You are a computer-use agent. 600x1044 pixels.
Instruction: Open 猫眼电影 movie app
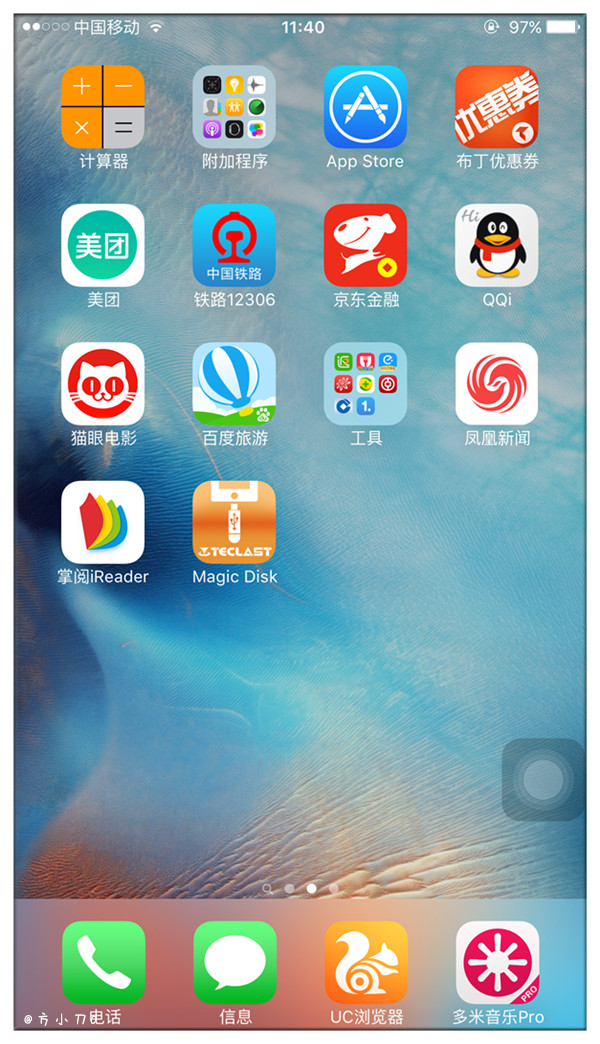[103, 384]
